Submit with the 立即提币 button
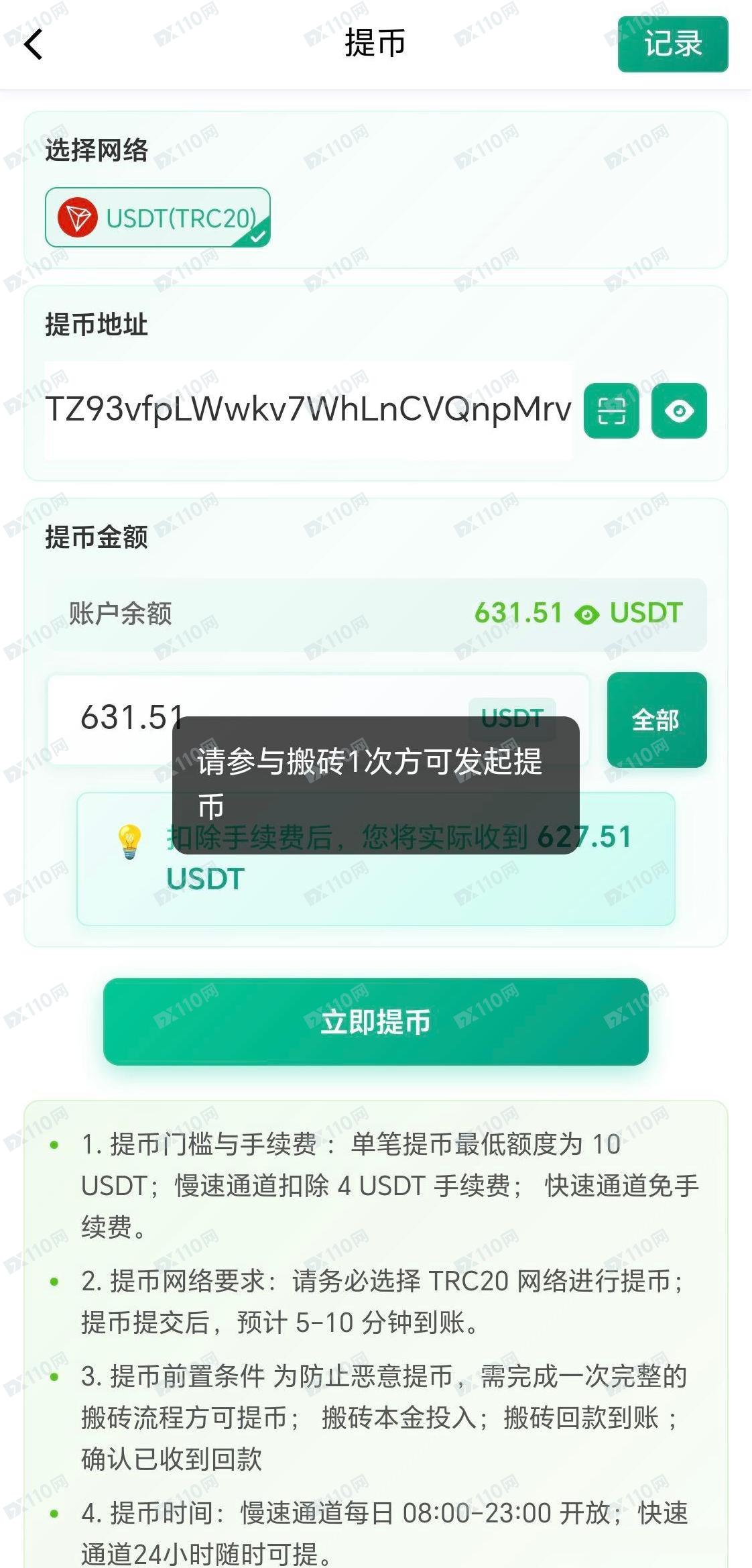 (x=375, y=1021)
